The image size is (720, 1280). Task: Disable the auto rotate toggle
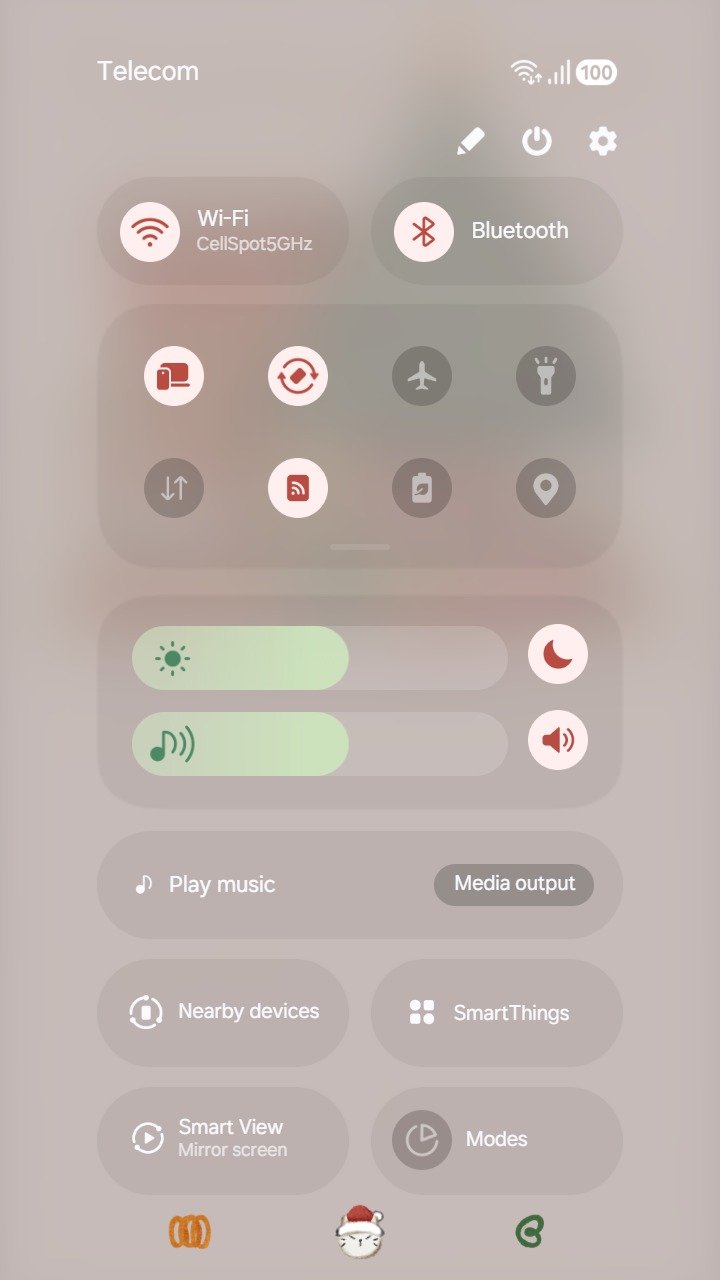(x=298, y=376)
